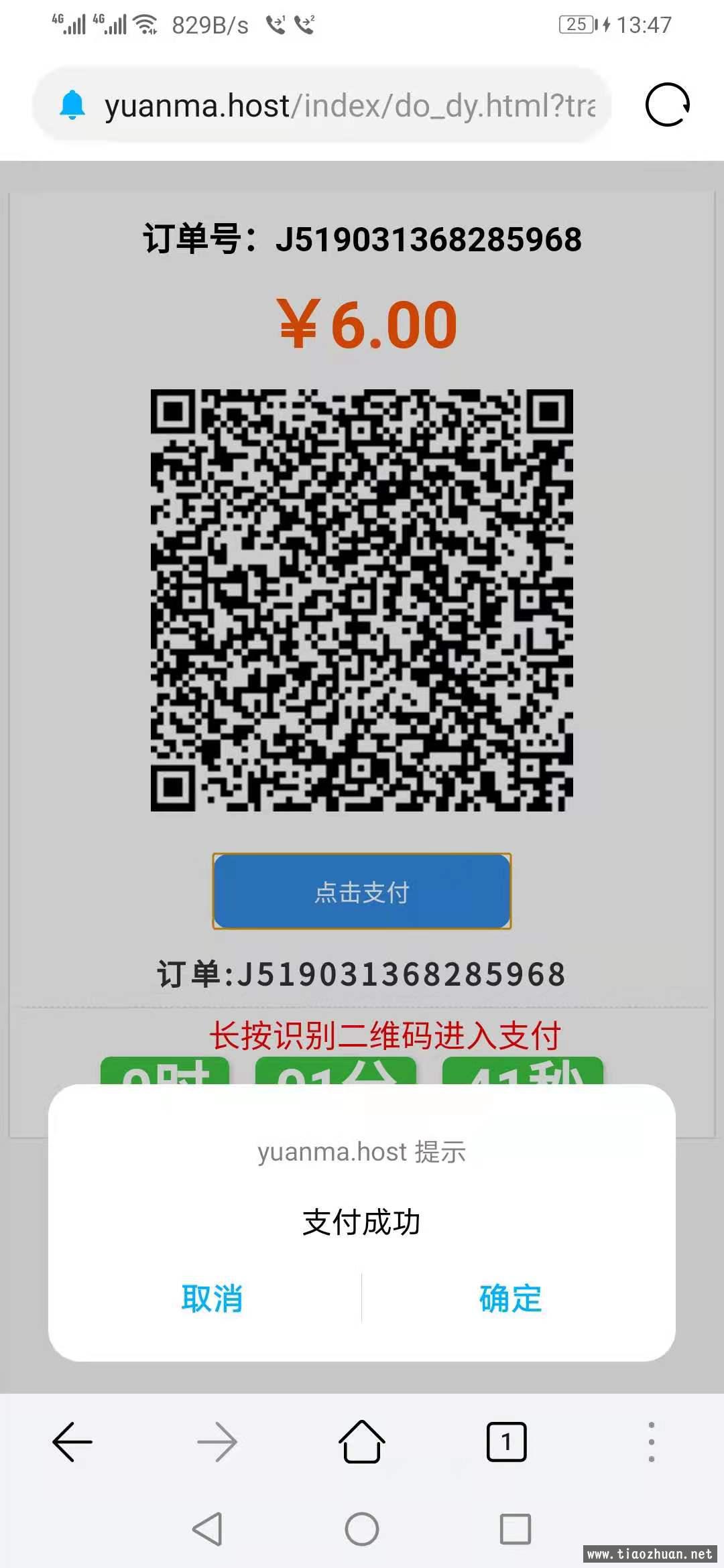Tap the notification bell icon in address bar
This screenshot has height=1568, width=724.
click(x=72, y=106)
